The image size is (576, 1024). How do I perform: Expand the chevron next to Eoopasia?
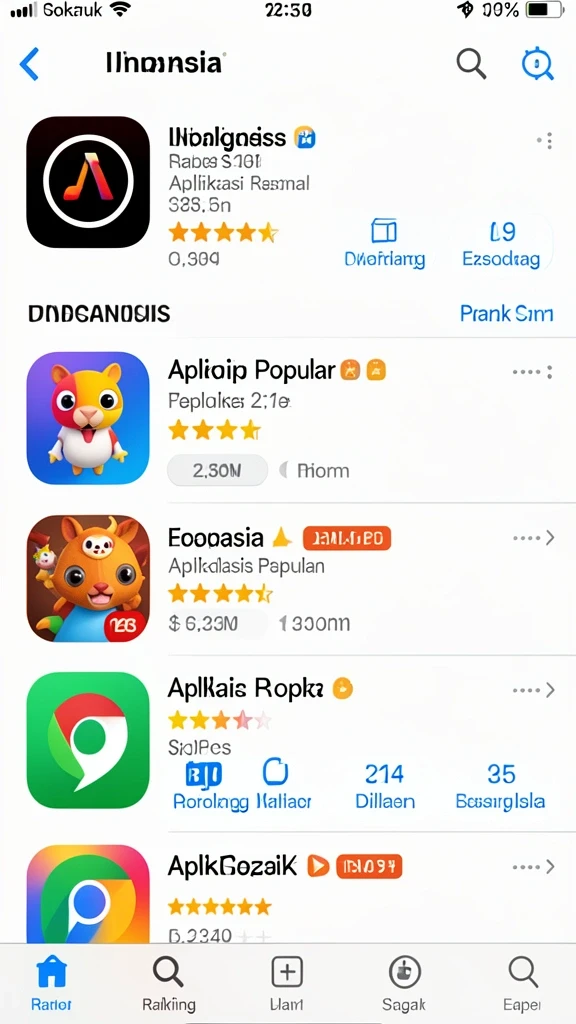click(x=550, y=537)
